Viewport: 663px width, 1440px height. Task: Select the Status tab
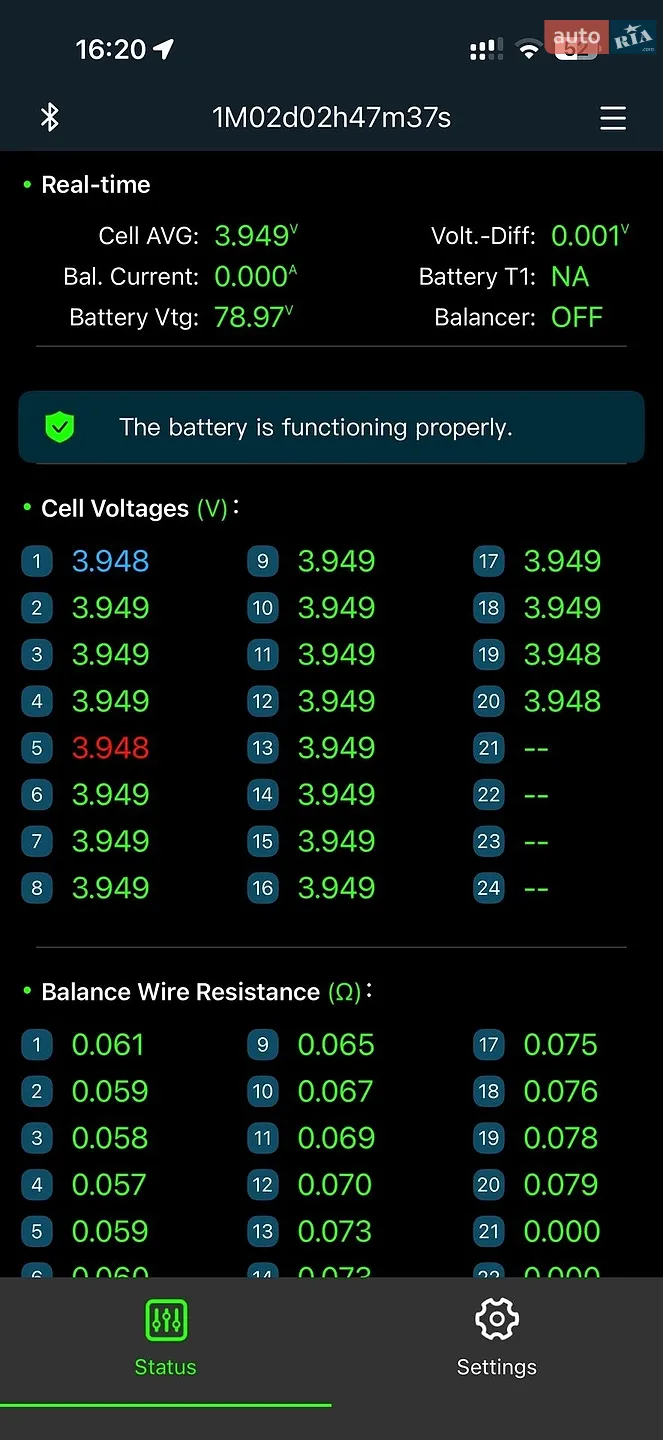click(x=166, y=1339)
